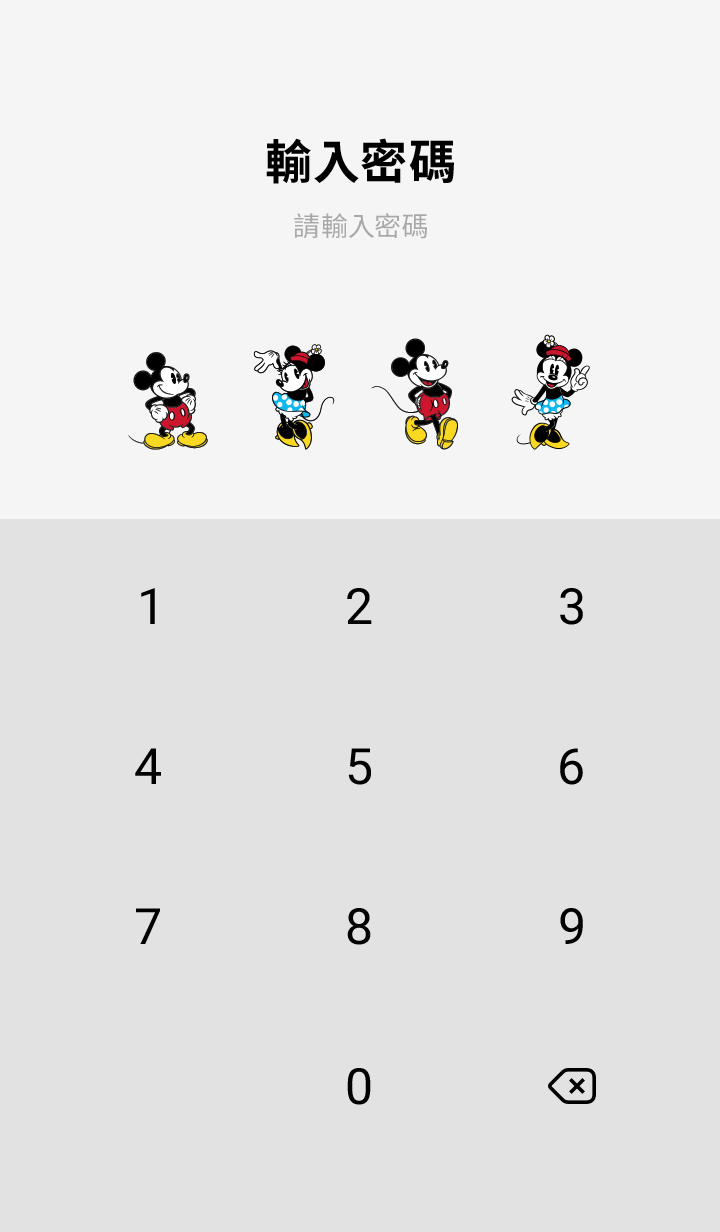Enter digit 6 for the passcode
Image resolution: width=720 pixels, height=1232 pixels.
click(571, 767)
